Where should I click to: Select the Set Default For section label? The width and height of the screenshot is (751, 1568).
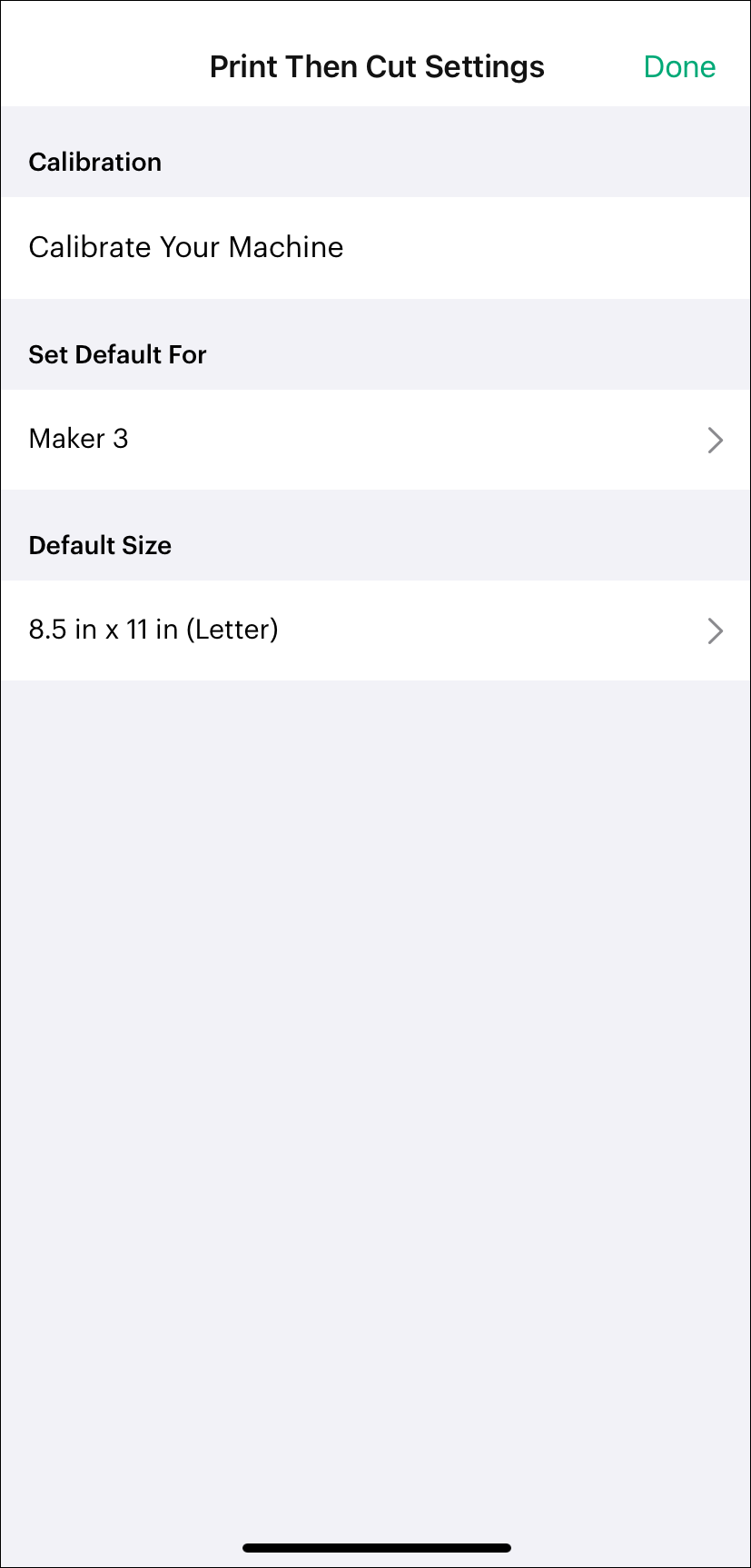[117, 354]
